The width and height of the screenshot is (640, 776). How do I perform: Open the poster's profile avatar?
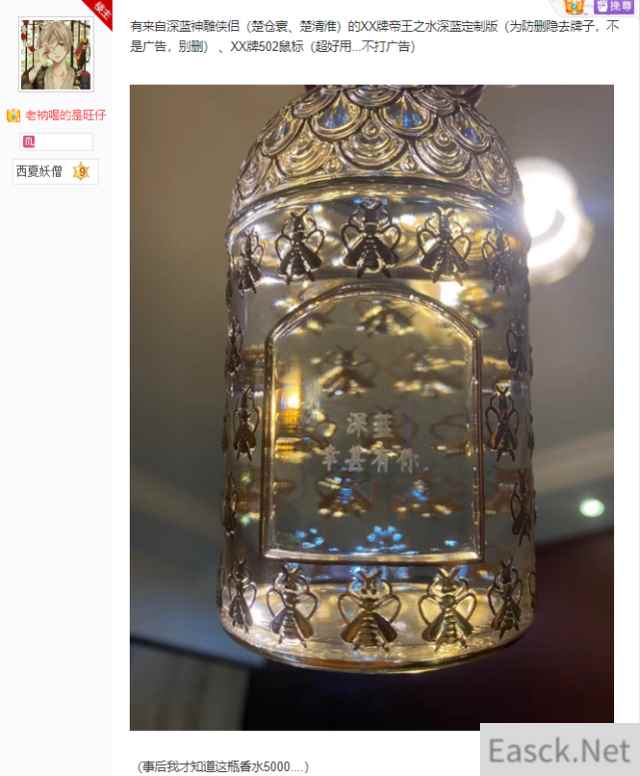click(56, 54)
